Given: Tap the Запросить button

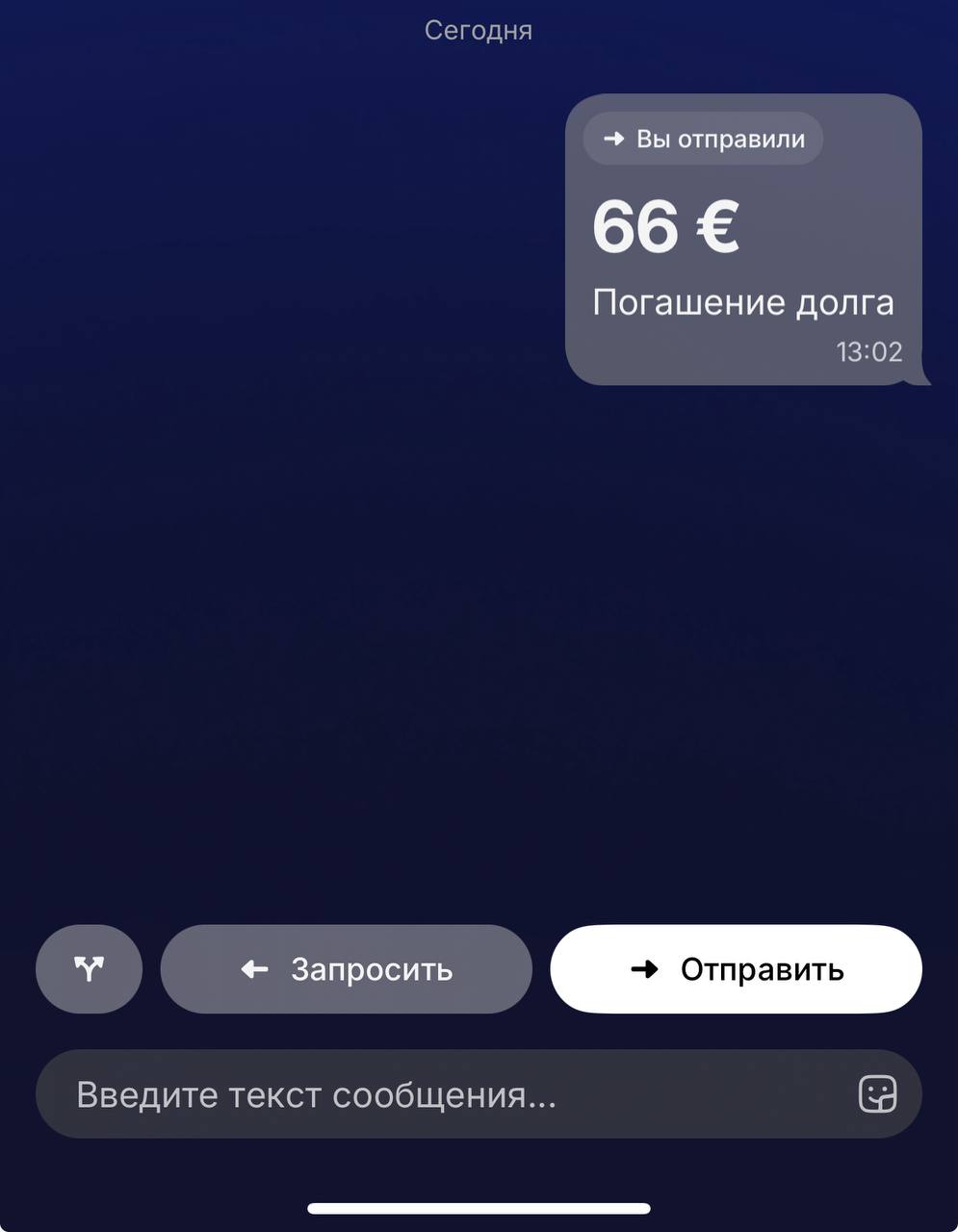Looking at the screenshot, I should [x=346, y=969].
